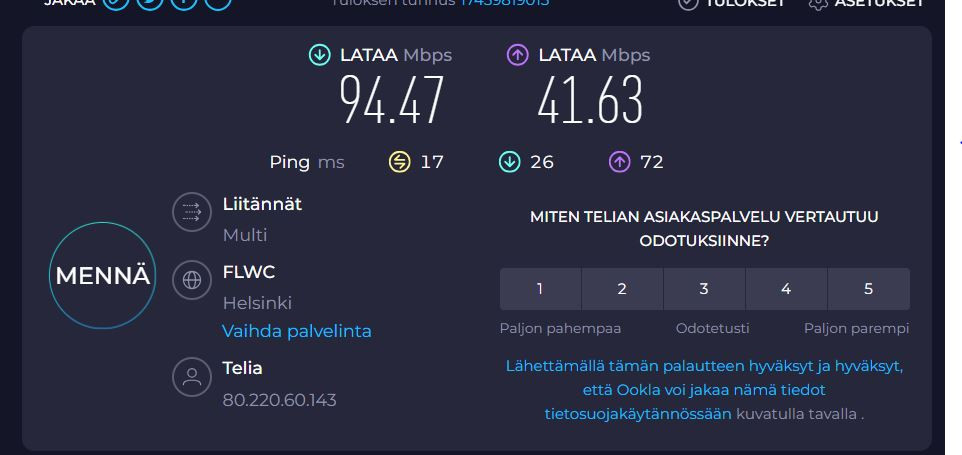Start the test with the MENNÄ button
Viewport: 962px width, 455px height.
pos(103,276)
